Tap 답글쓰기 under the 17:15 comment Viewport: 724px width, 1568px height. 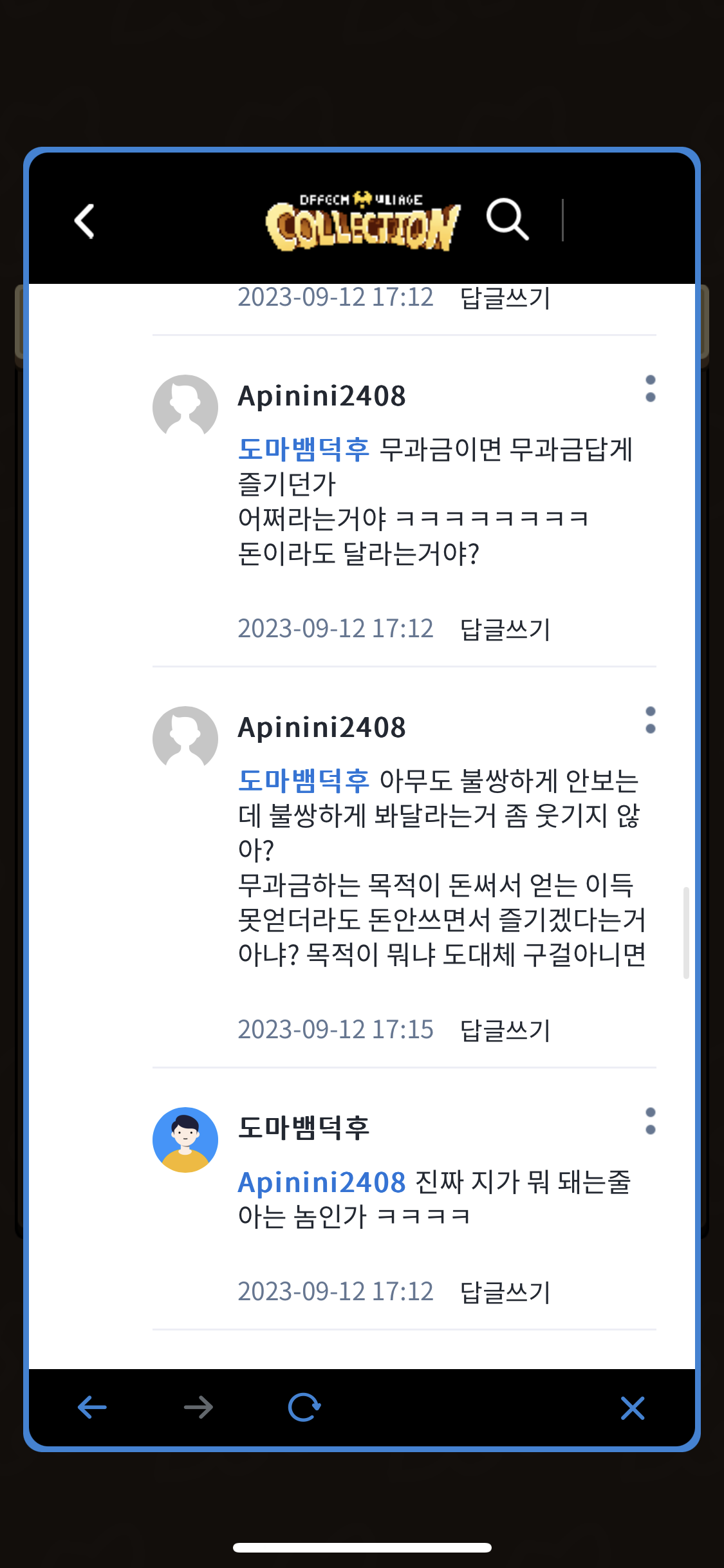pyautogui.click(x=505, y=1030)
